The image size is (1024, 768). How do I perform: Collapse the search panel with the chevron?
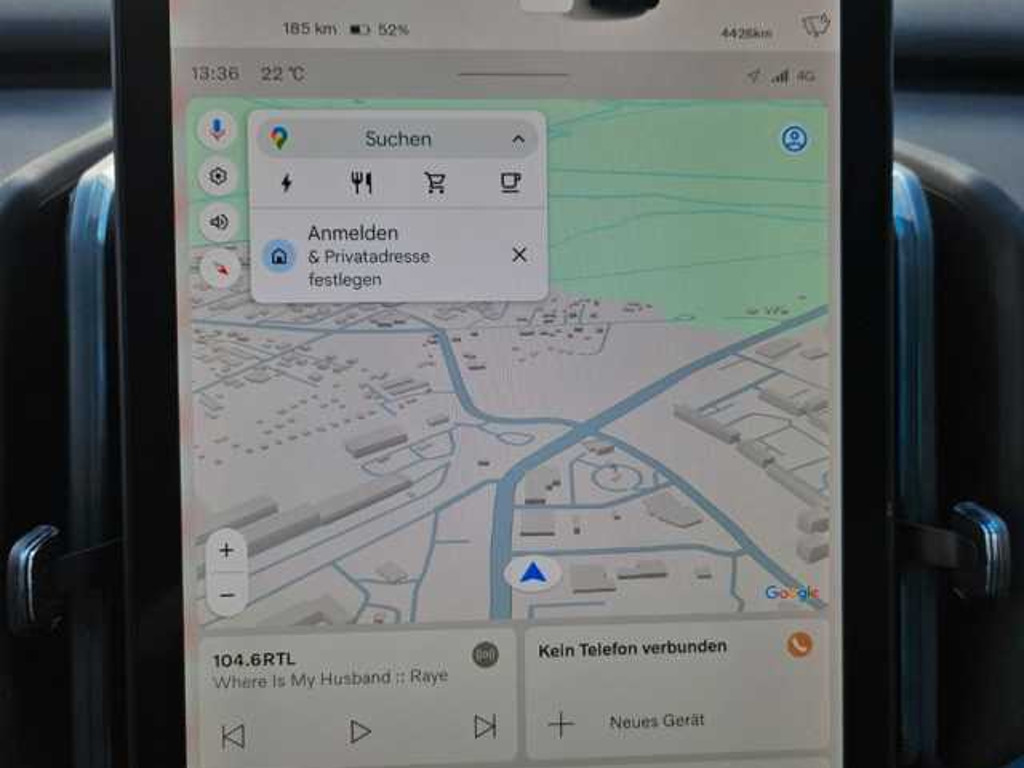tap(518, 139)
